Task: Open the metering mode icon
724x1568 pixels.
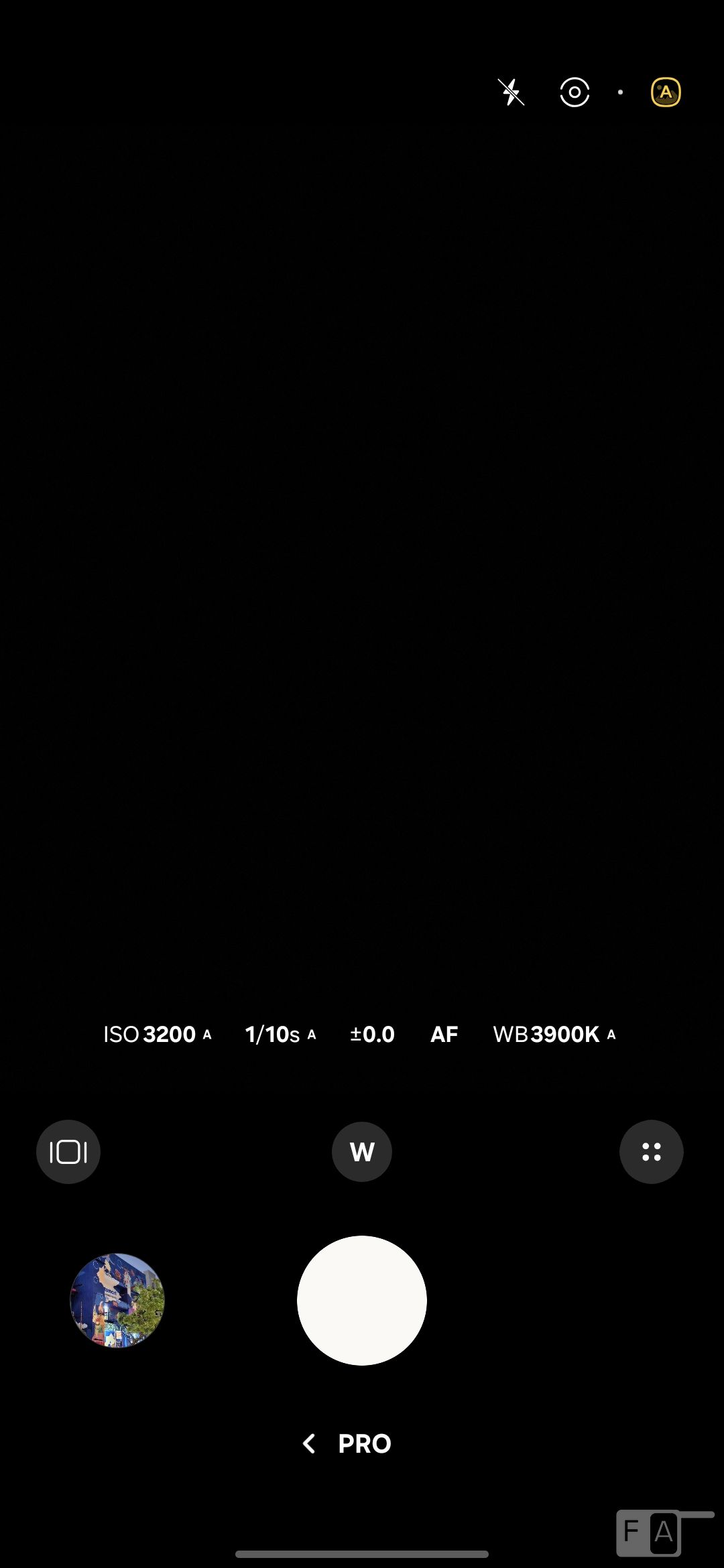Action: tap(575, 92)
